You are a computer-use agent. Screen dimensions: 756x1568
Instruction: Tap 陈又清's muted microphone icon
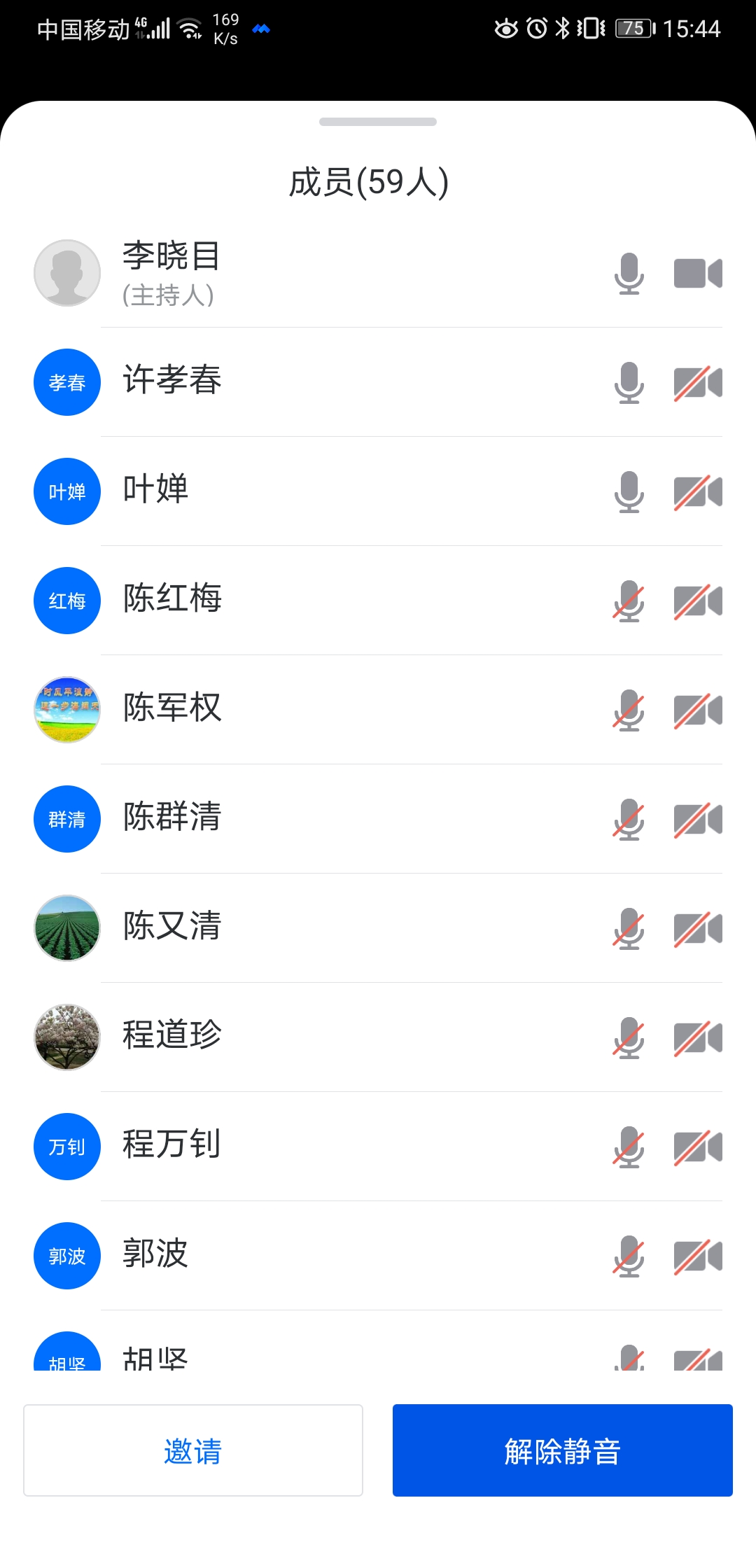[x=629, y=928]
